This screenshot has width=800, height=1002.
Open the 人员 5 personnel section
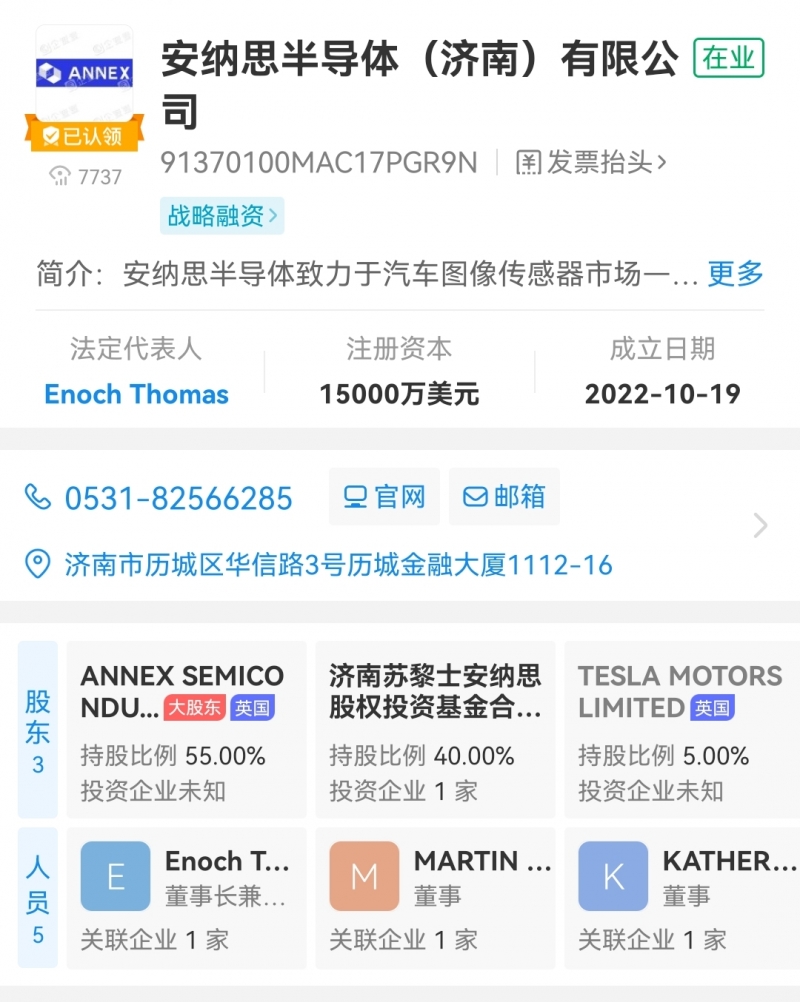pos(38,899)
